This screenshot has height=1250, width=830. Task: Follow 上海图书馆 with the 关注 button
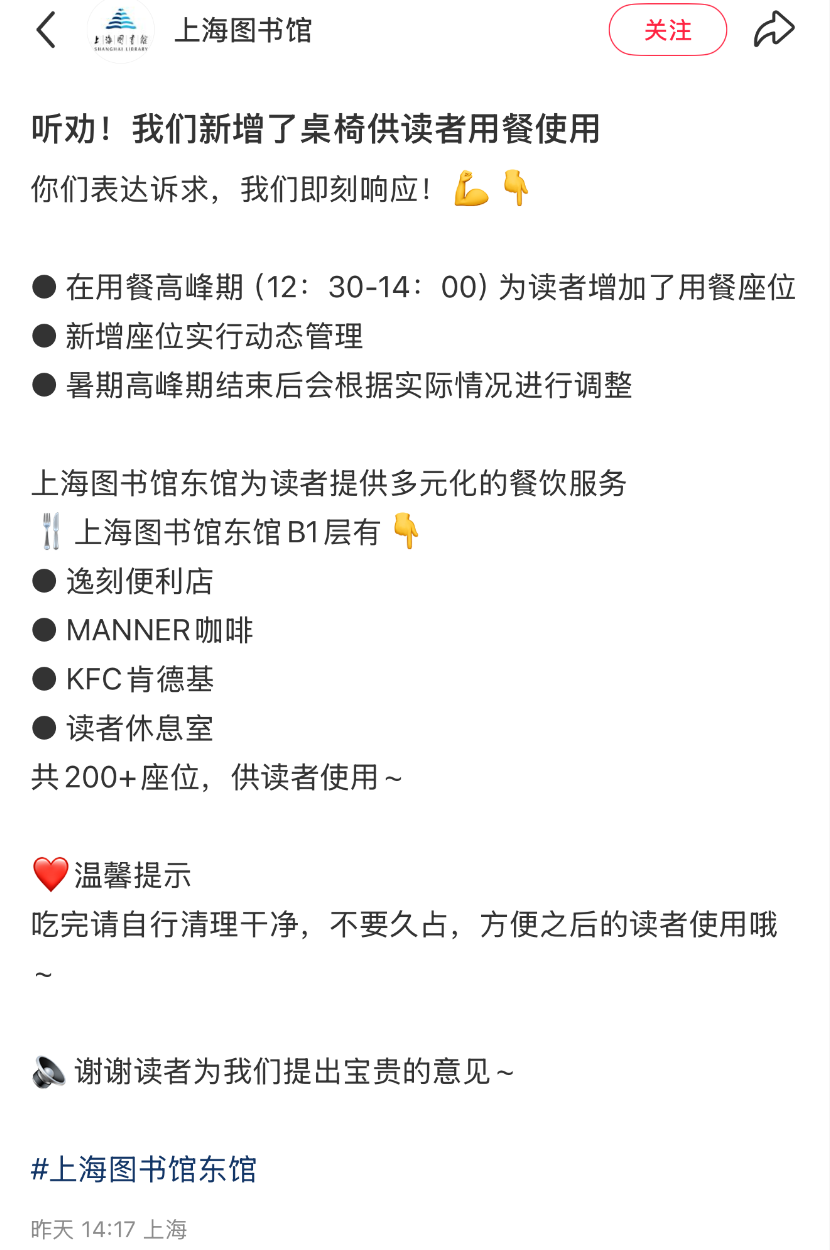click(x=667, y=31)
